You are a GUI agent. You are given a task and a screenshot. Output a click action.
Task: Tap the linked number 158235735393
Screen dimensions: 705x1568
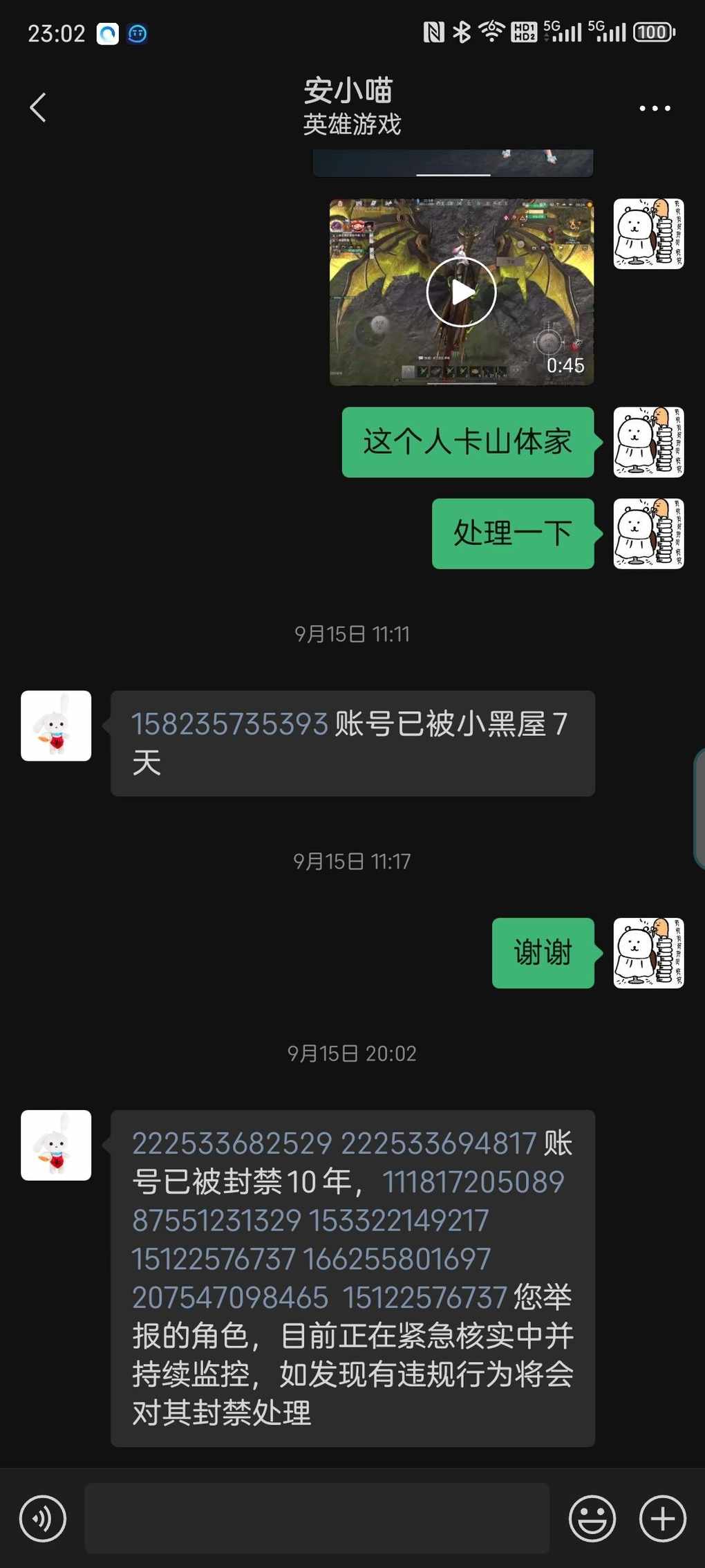pos(229,724)
